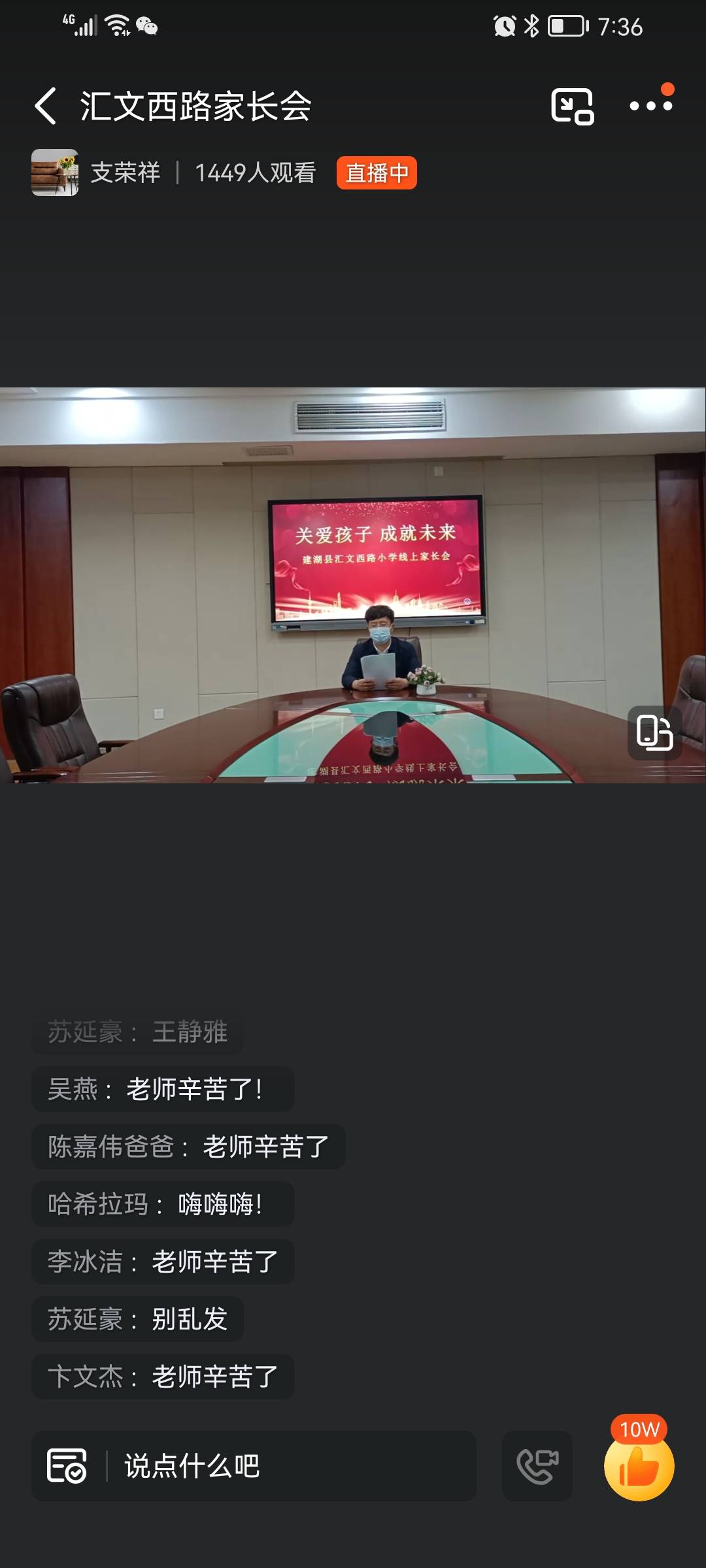
Task: Tap the back chevron to exit the stream
Action: click(44, 106)
